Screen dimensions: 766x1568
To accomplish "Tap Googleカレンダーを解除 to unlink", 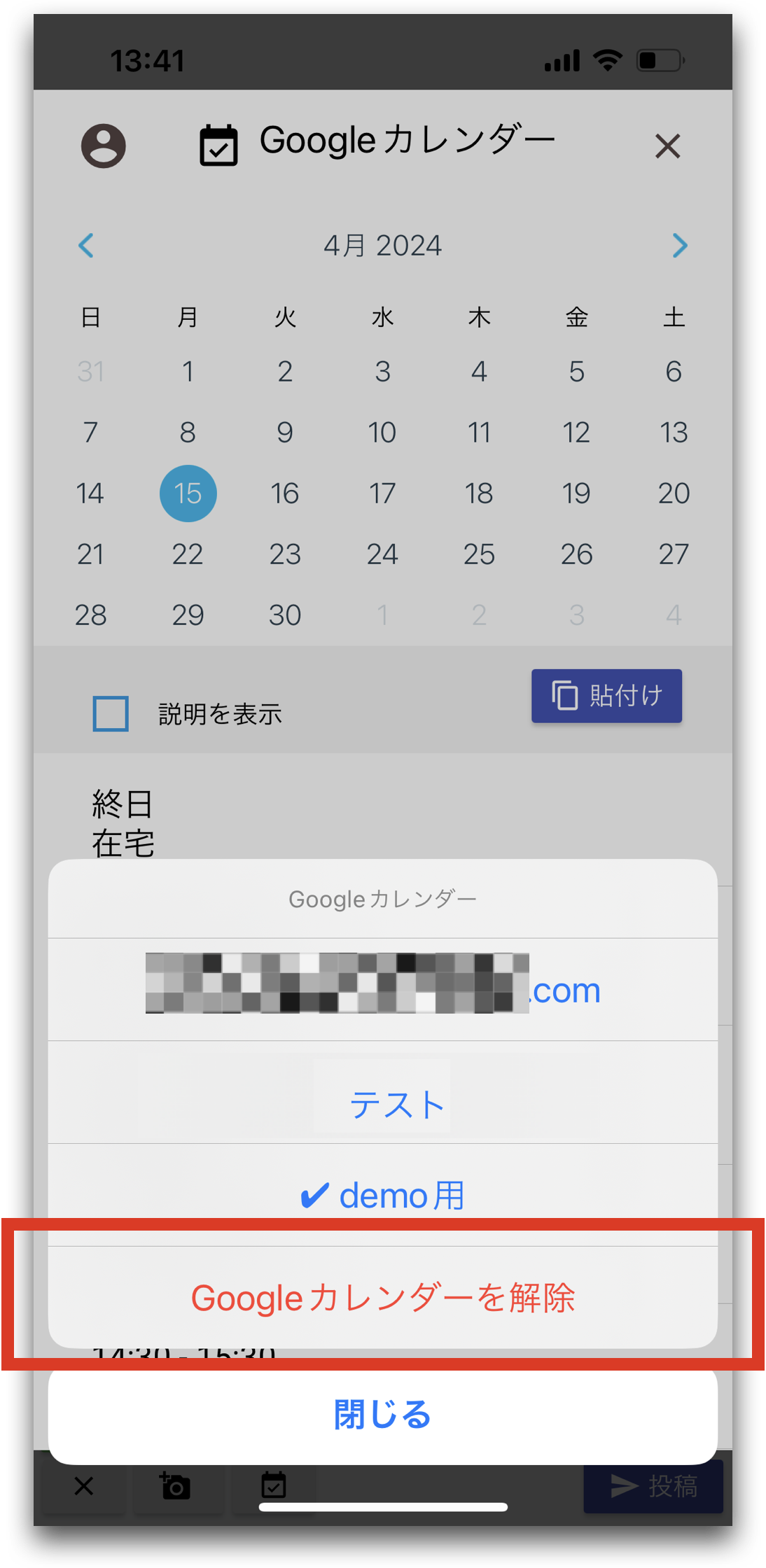I will tap(382, 1297).
